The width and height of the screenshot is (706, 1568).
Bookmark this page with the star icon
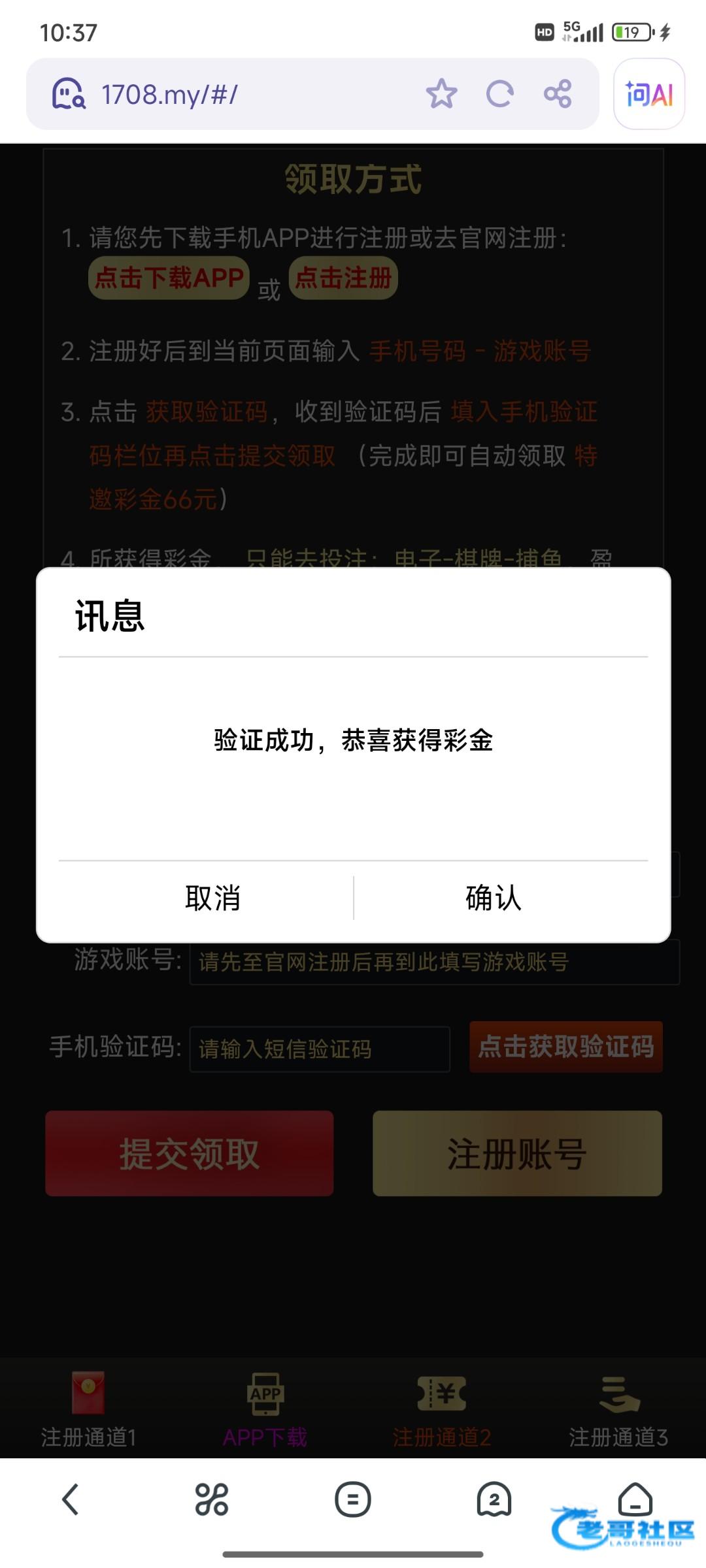pos(441,94)
